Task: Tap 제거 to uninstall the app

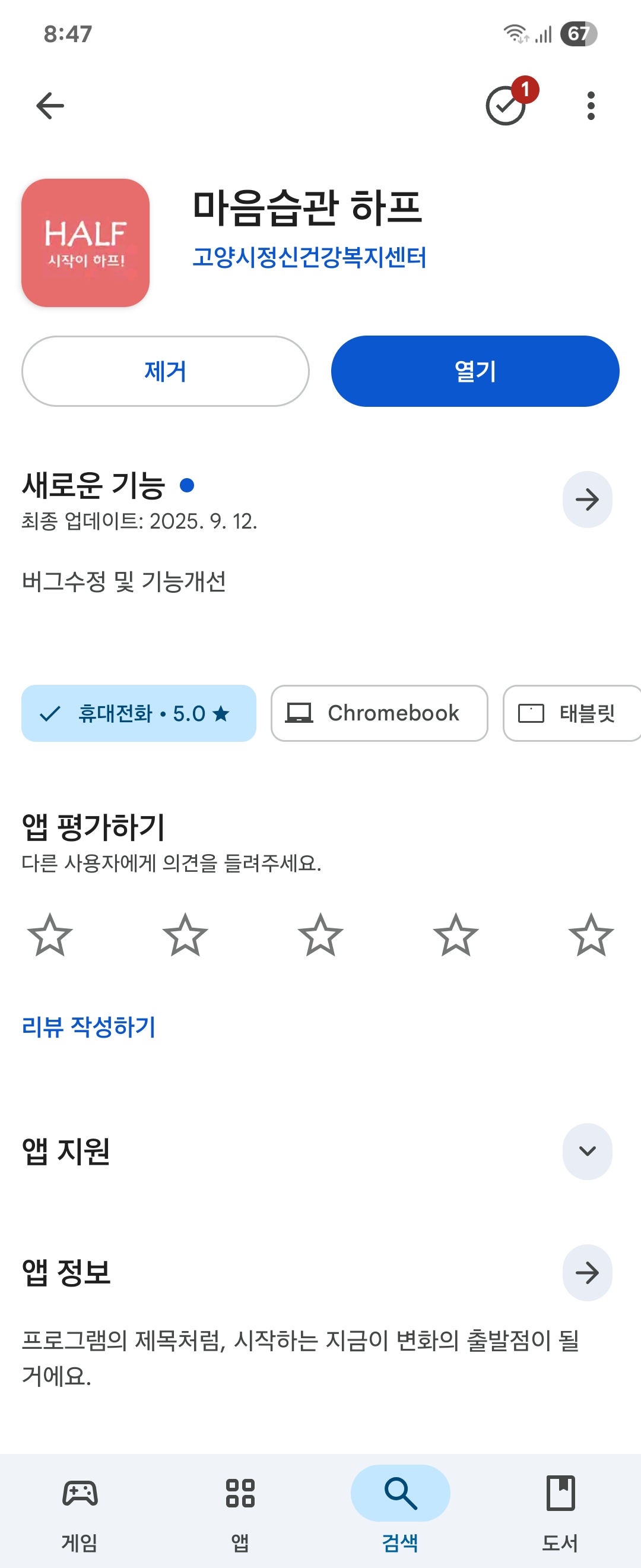Action: [x=166, y=371]
